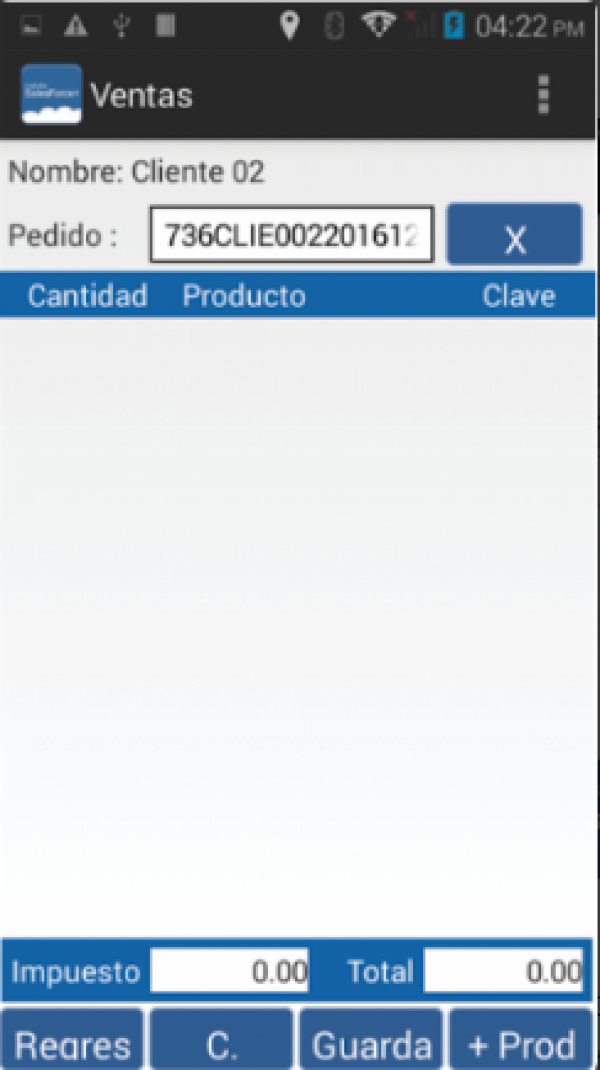Tap the C. button

pyautogui.click(x=222, y=1039)
